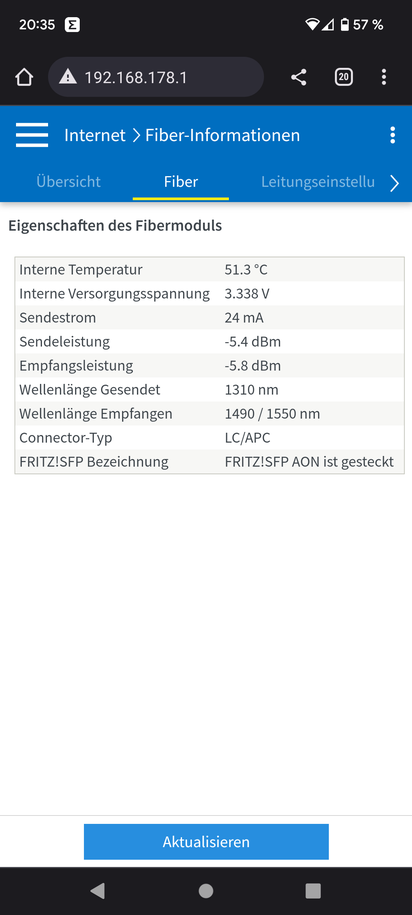Open the FRITZ!Box hamburger menu

[32, 135]
